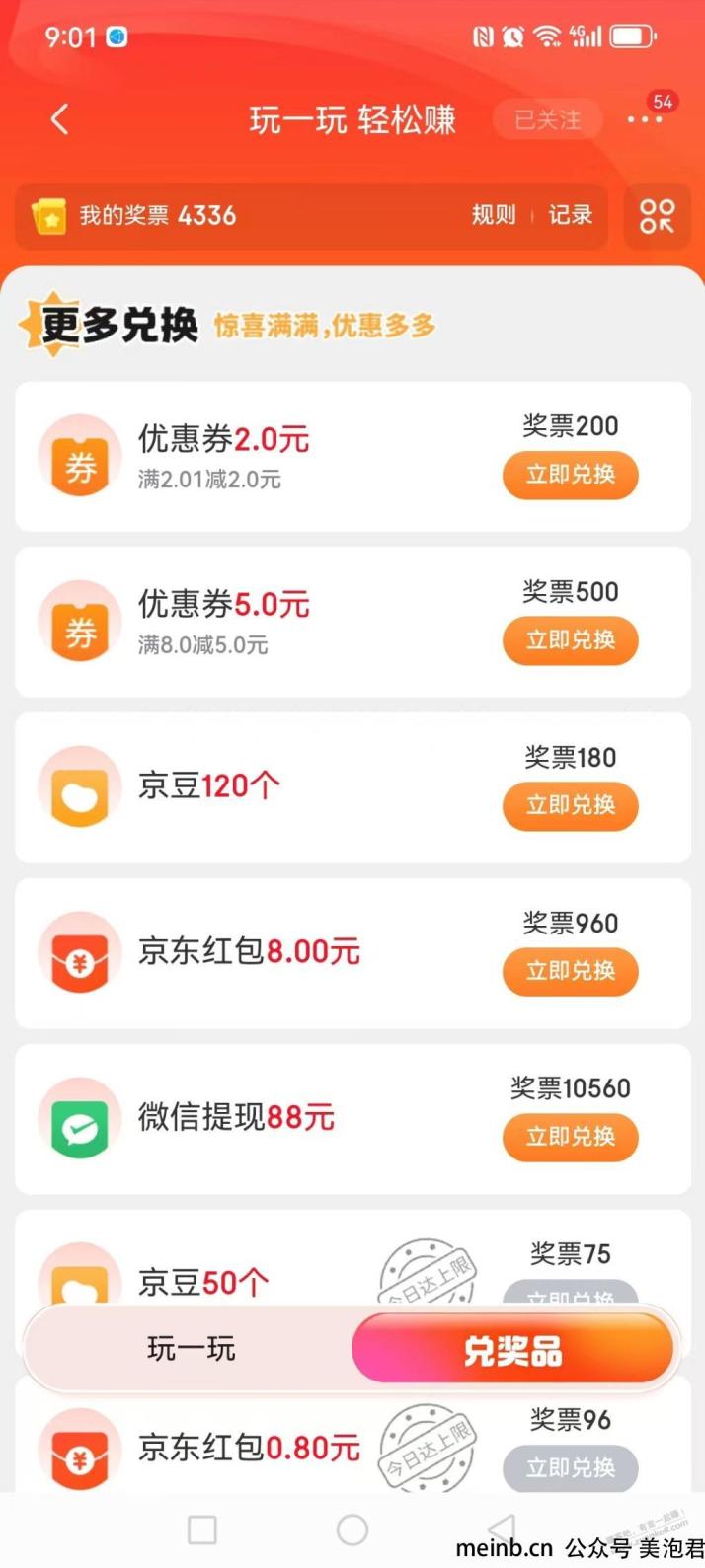Redeem 优惠券5.0元 for 500 tickets
Image resolution: width=705 pixels, height=1568 pixels.
[x=571, y=641]
